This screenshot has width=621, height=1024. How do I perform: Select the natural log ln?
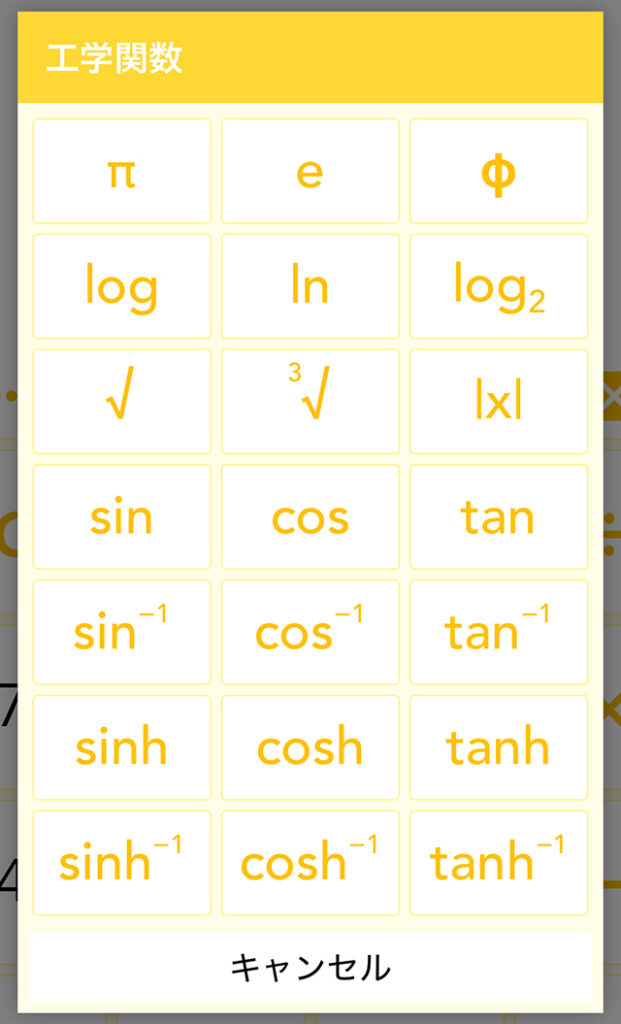(x=310, y=286)
